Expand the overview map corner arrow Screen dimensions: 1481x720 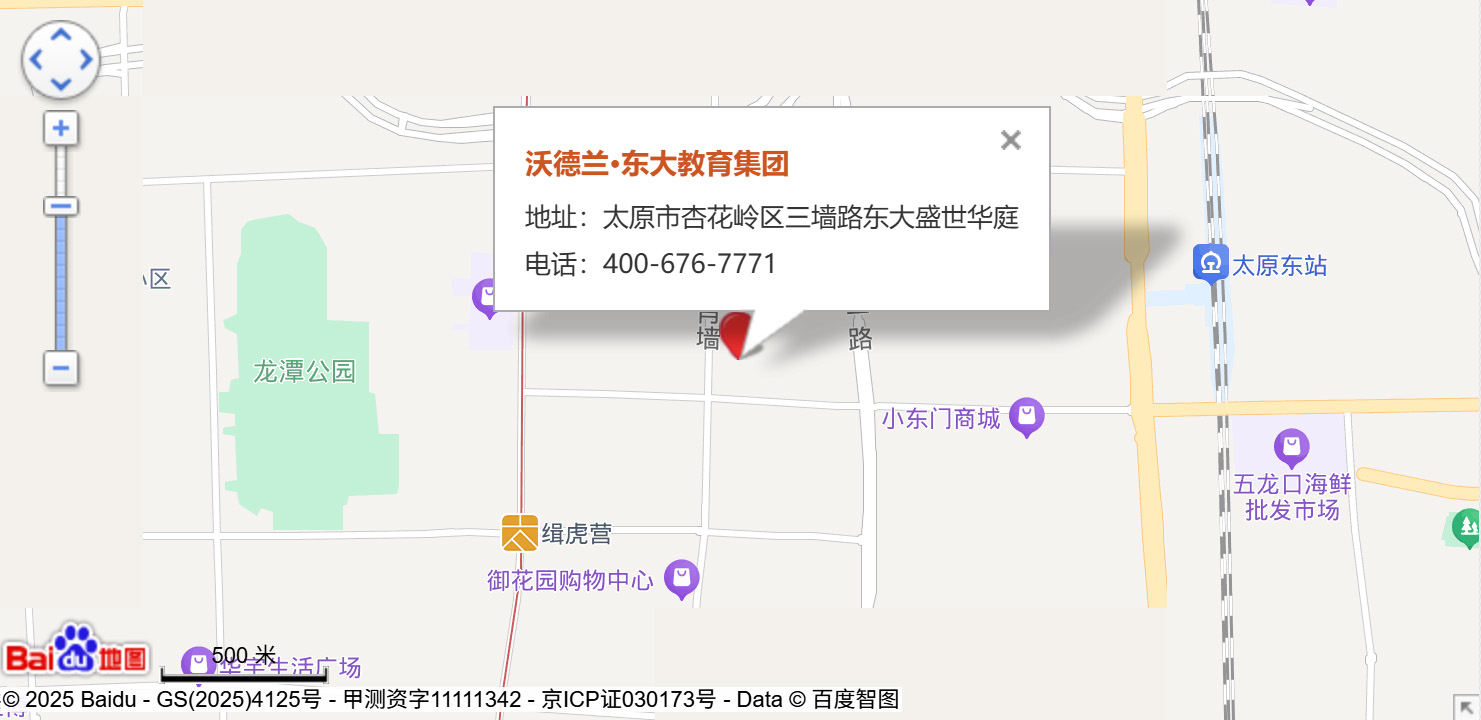click(x=1466, y=706)
